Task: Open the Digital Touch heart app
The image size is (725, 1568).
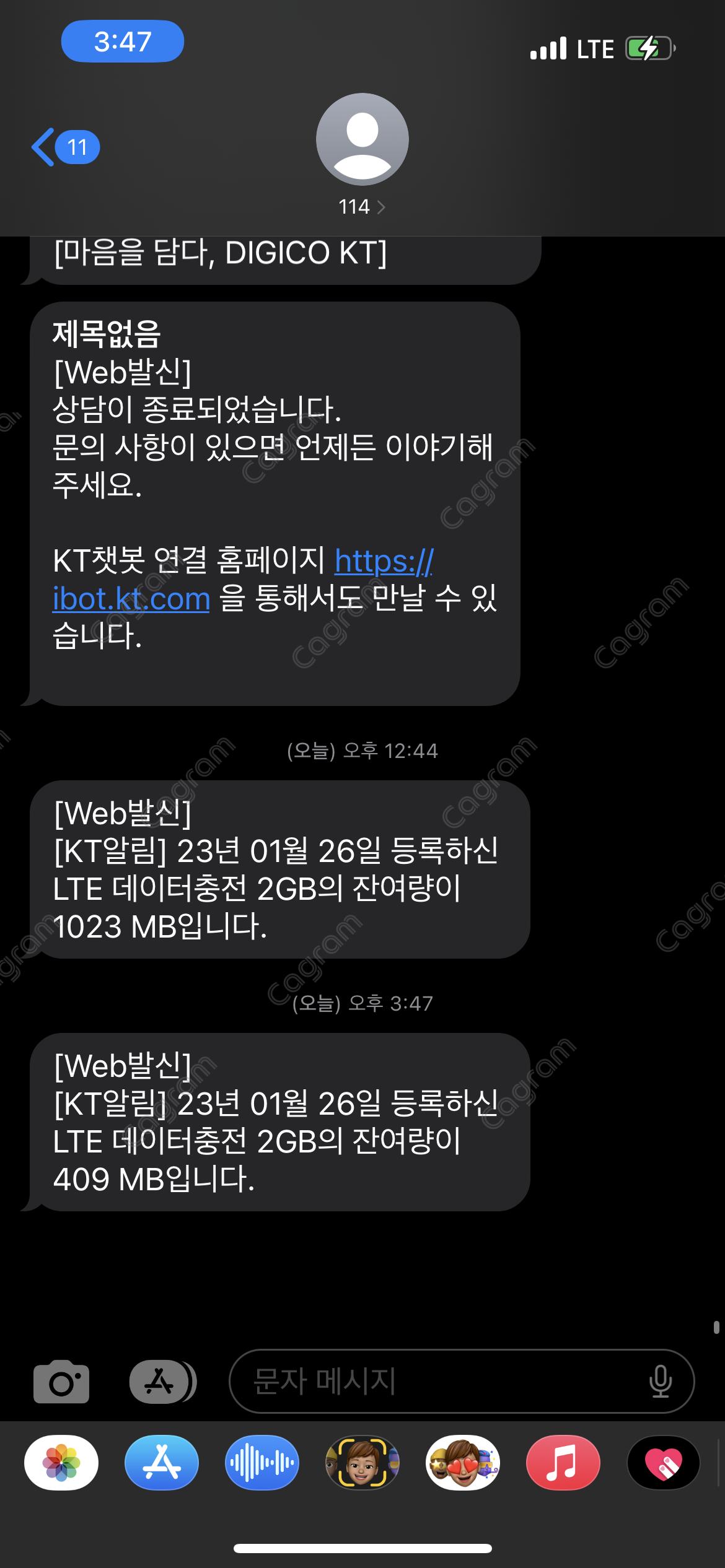Action: [663, 1463]
